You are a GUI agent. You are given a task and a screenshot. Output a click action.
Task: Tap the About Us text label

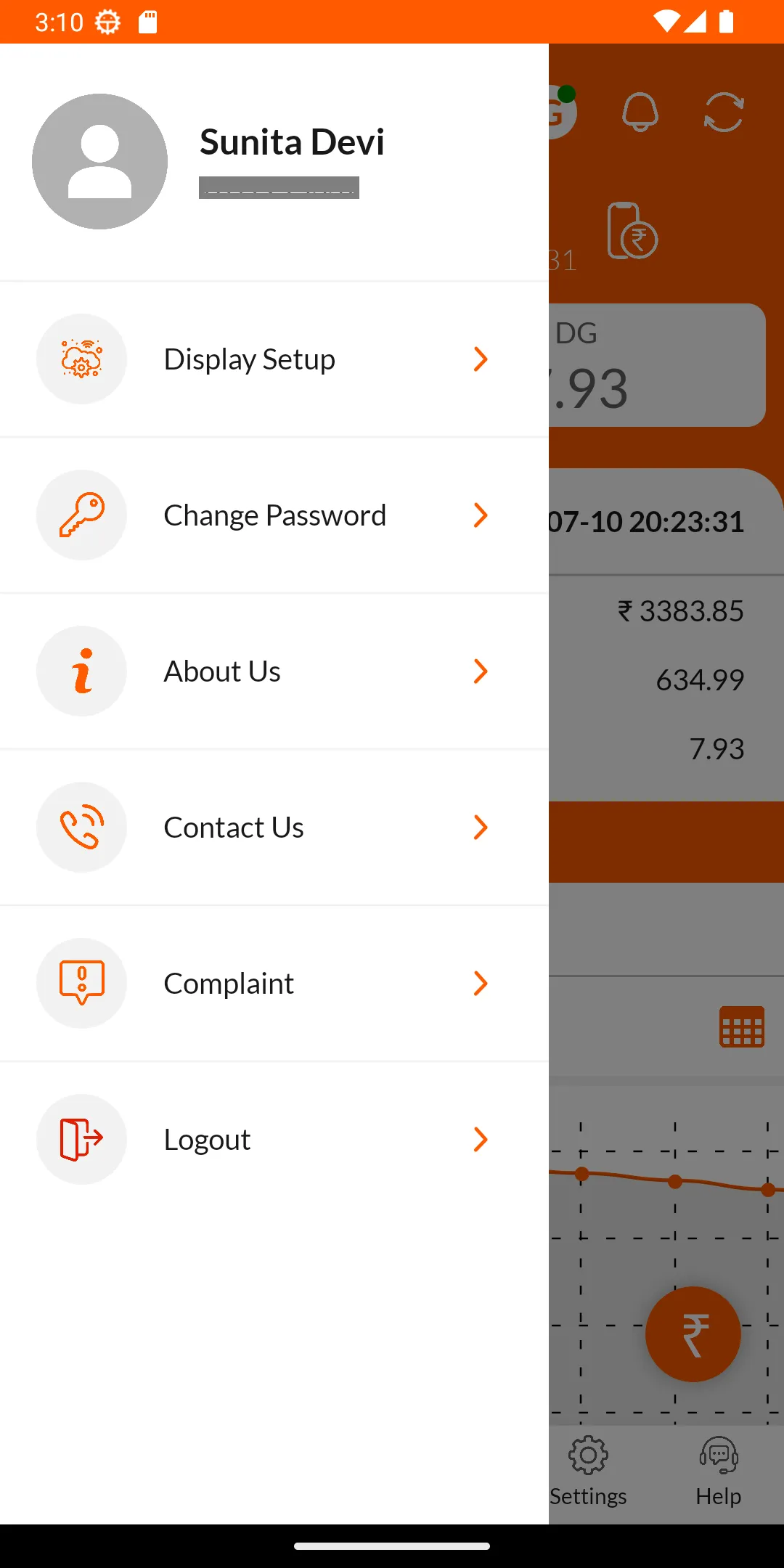point(222,670)
